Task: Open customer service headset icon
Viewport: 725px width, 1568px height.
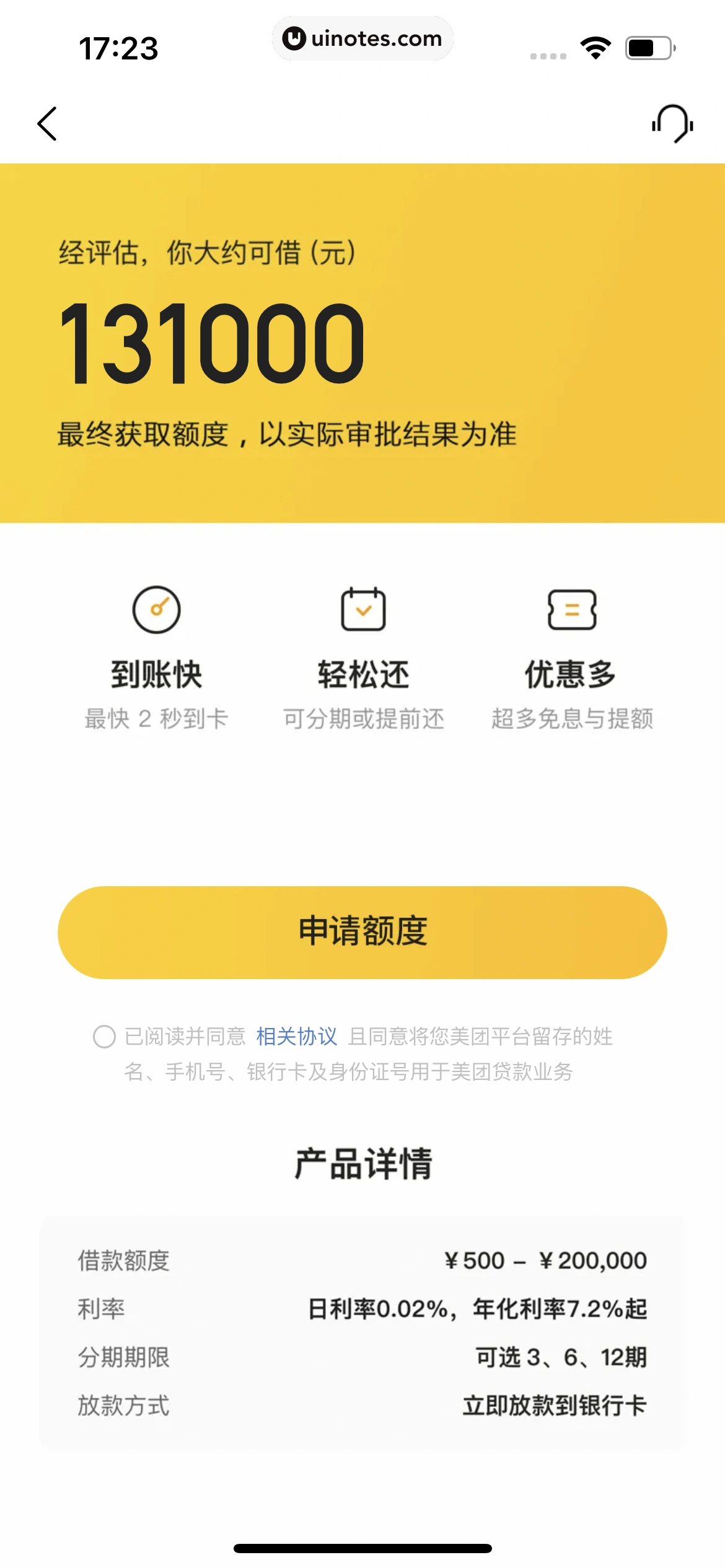Action: [x=672, y=124]
